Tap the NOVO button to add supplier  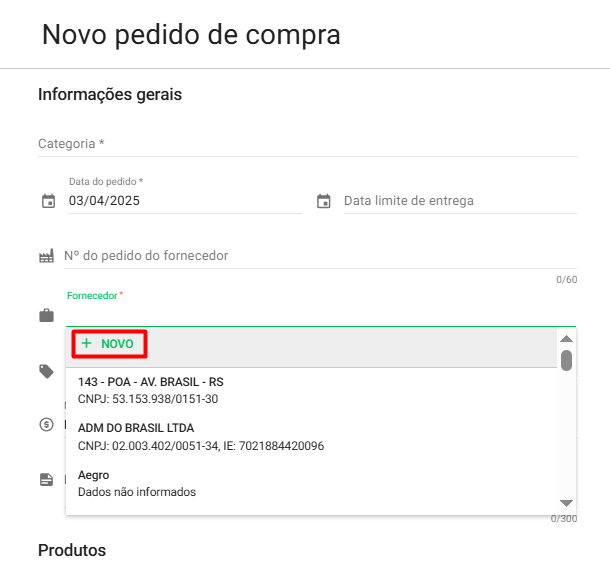coord(108,343)
